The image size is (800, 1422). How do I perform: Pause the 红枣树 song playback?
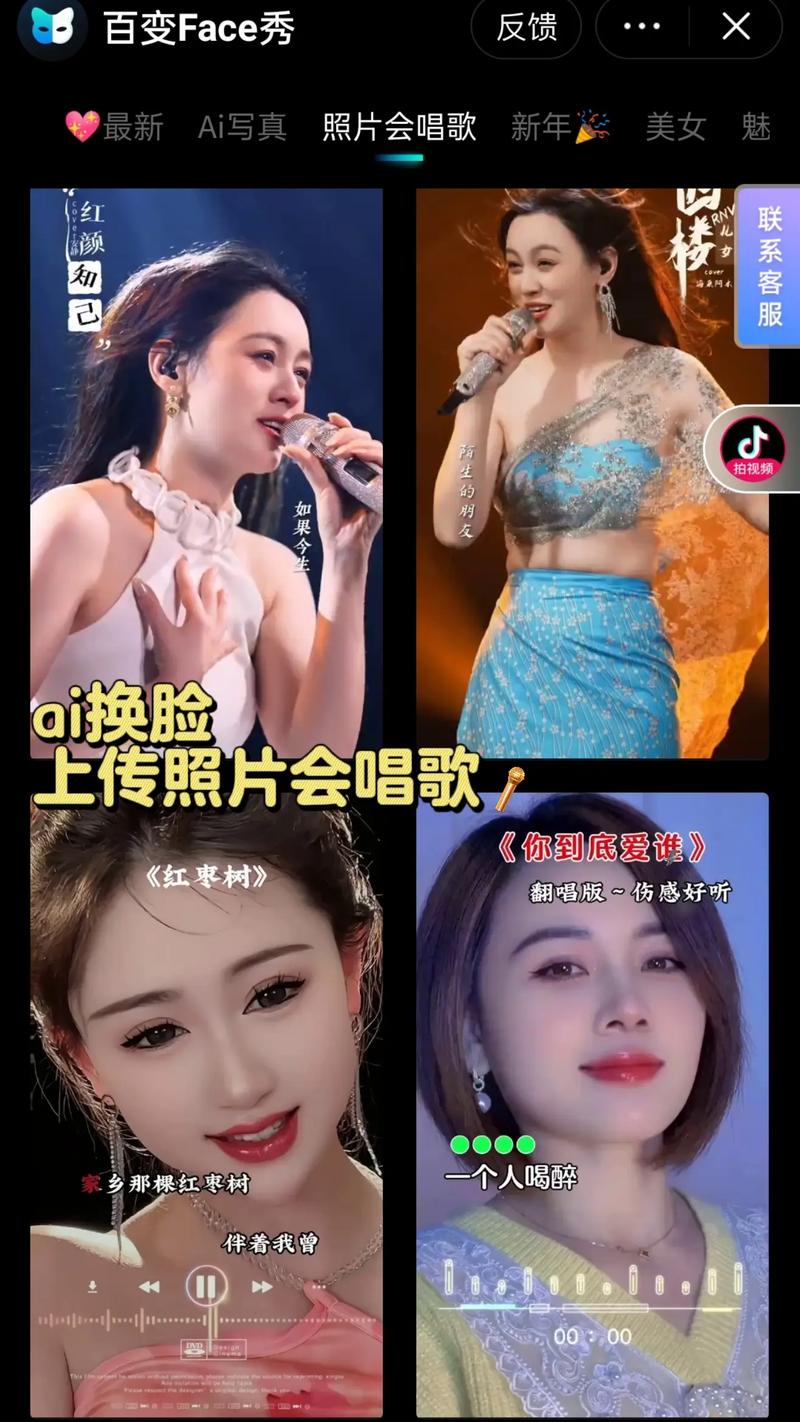click(x=206, y=1285)
